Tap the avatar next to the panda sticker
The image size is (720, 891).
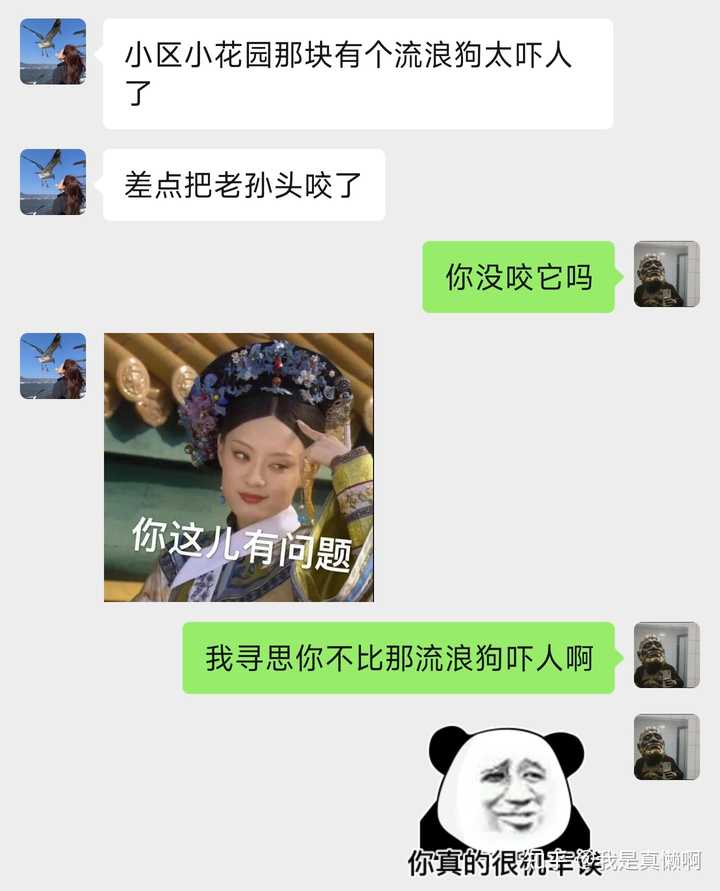[666, 747]
